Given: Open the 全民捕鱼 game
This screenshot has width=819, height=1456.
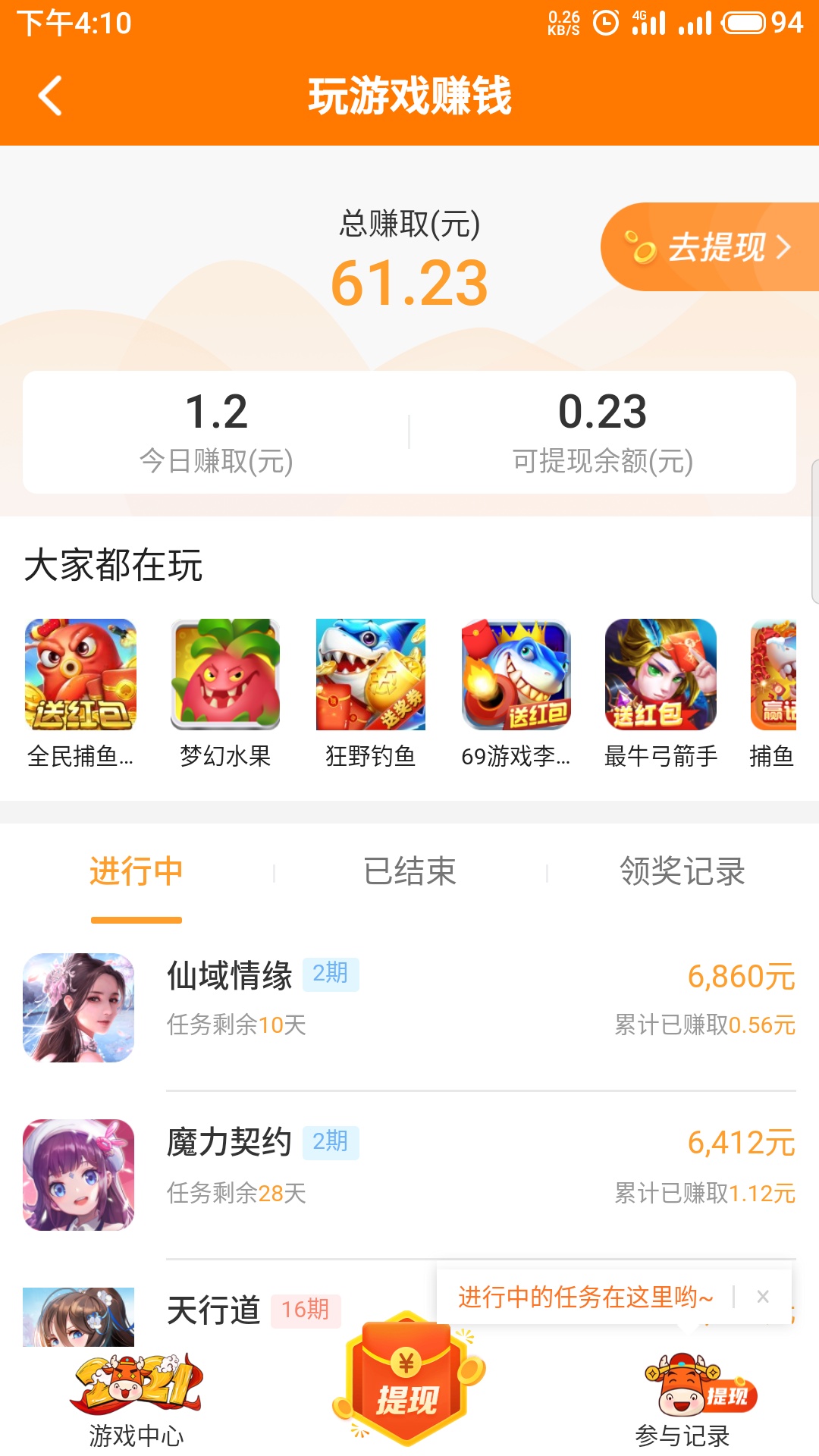Looking at the screenshot, I should [x=80, y=675].
